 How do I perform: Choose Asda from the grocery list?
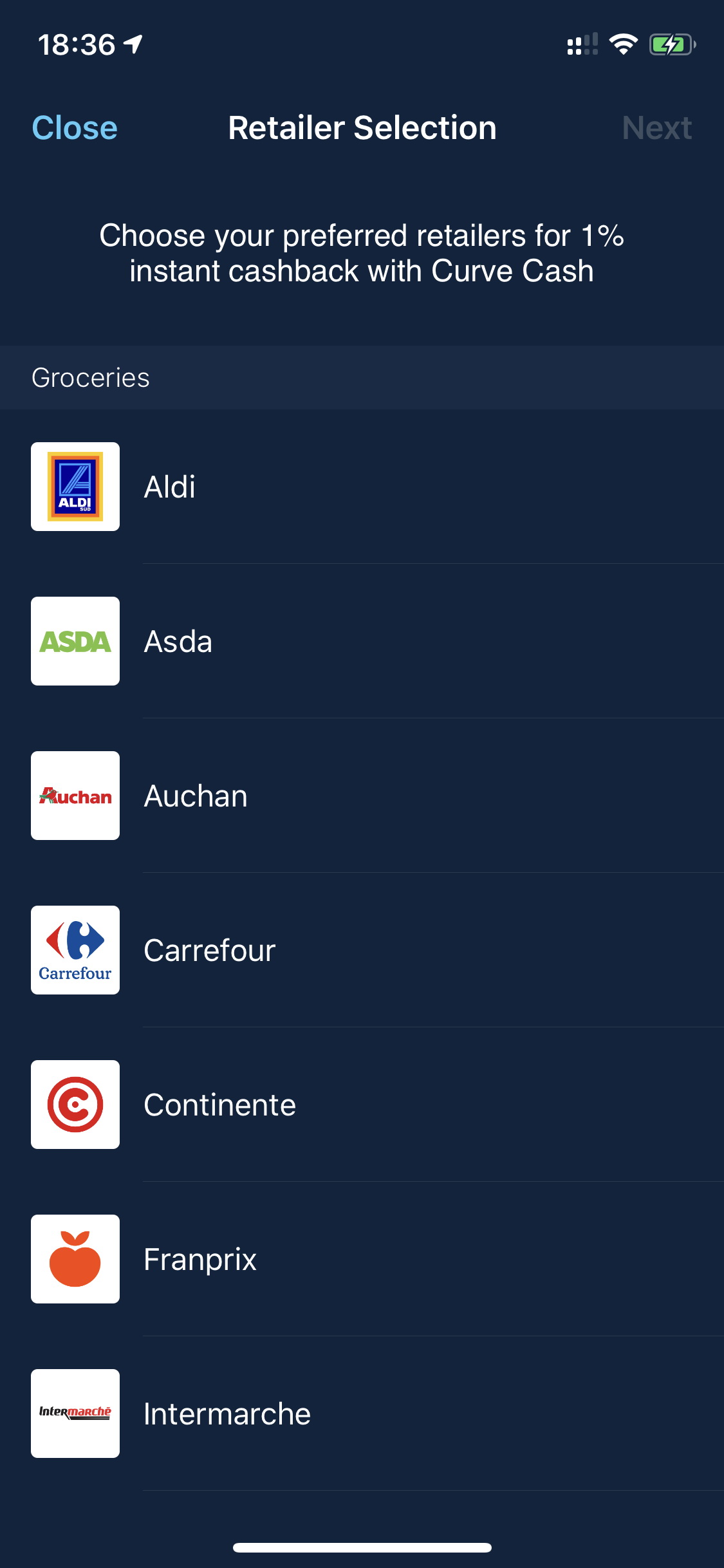point(362,641)
